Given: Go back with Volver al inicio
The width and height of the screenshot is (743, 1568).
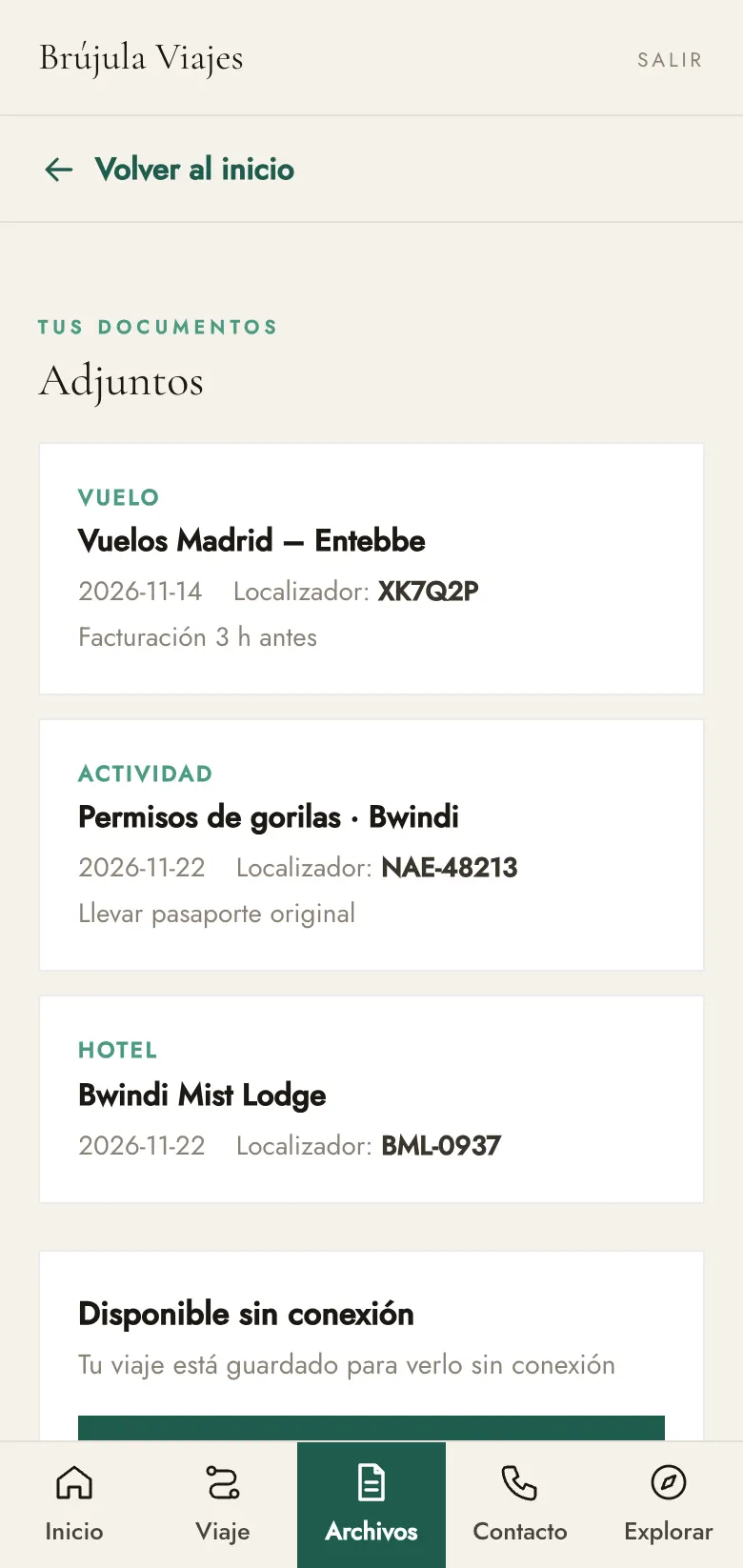Looking at the screenshot, I should (170, 170).
